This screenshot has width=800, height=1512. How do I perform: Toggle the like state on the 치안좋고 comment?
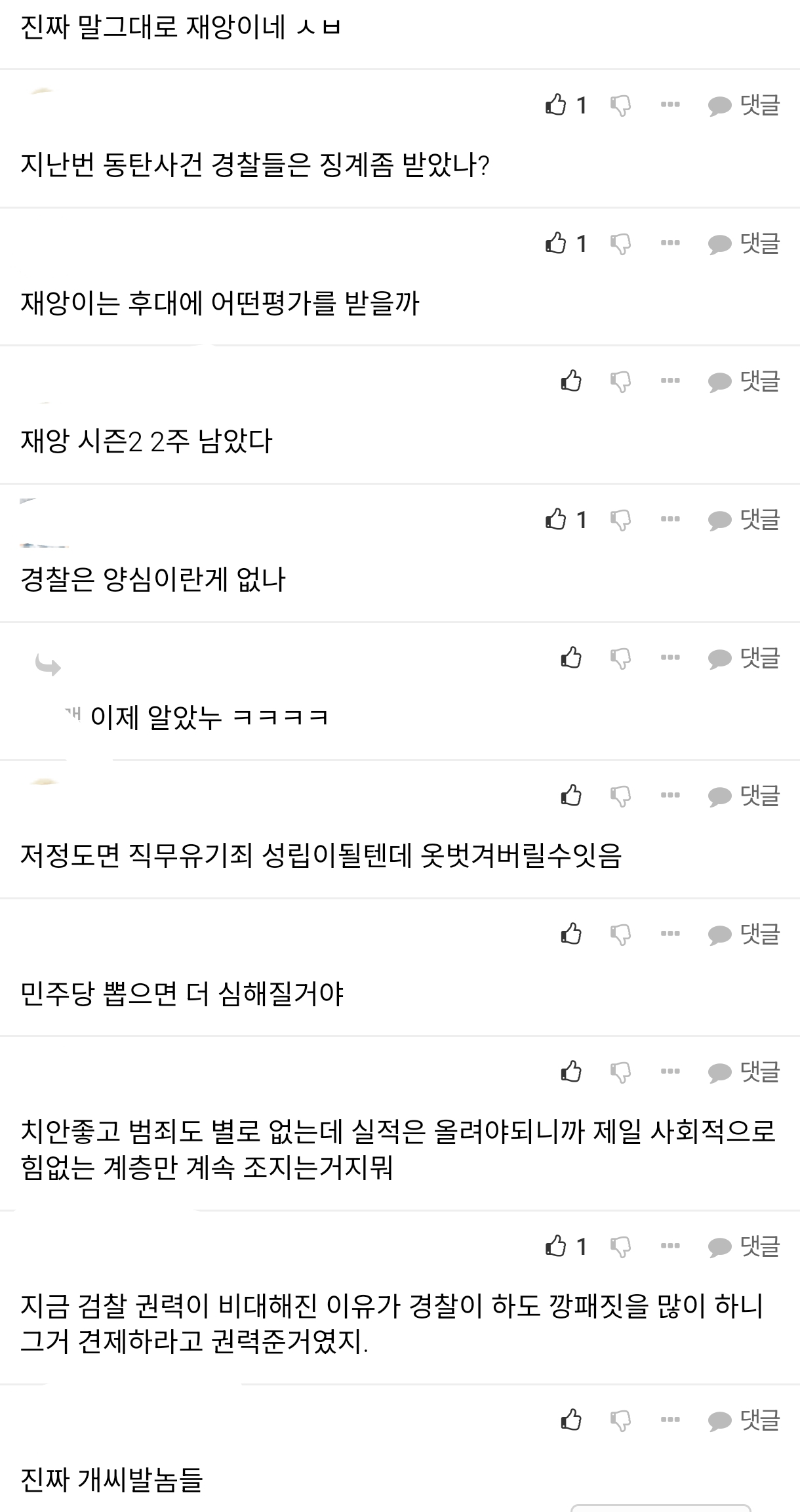pos(571,1071)
